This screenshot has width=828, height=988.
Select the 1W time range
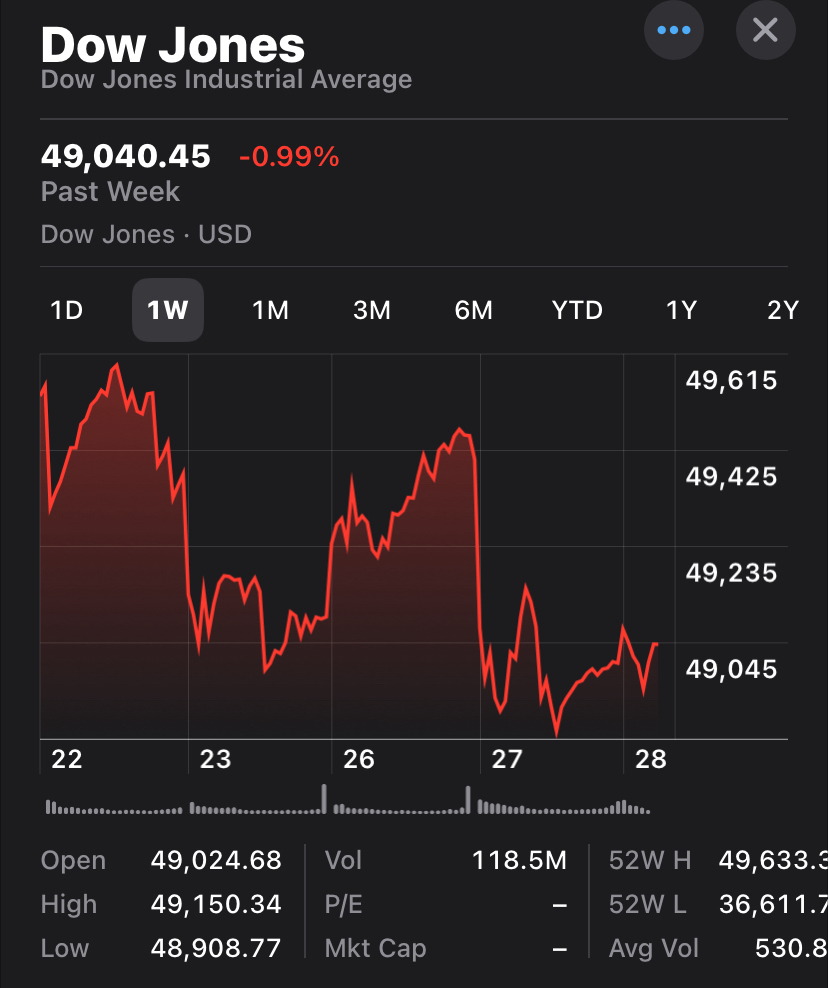coord(168,310)
